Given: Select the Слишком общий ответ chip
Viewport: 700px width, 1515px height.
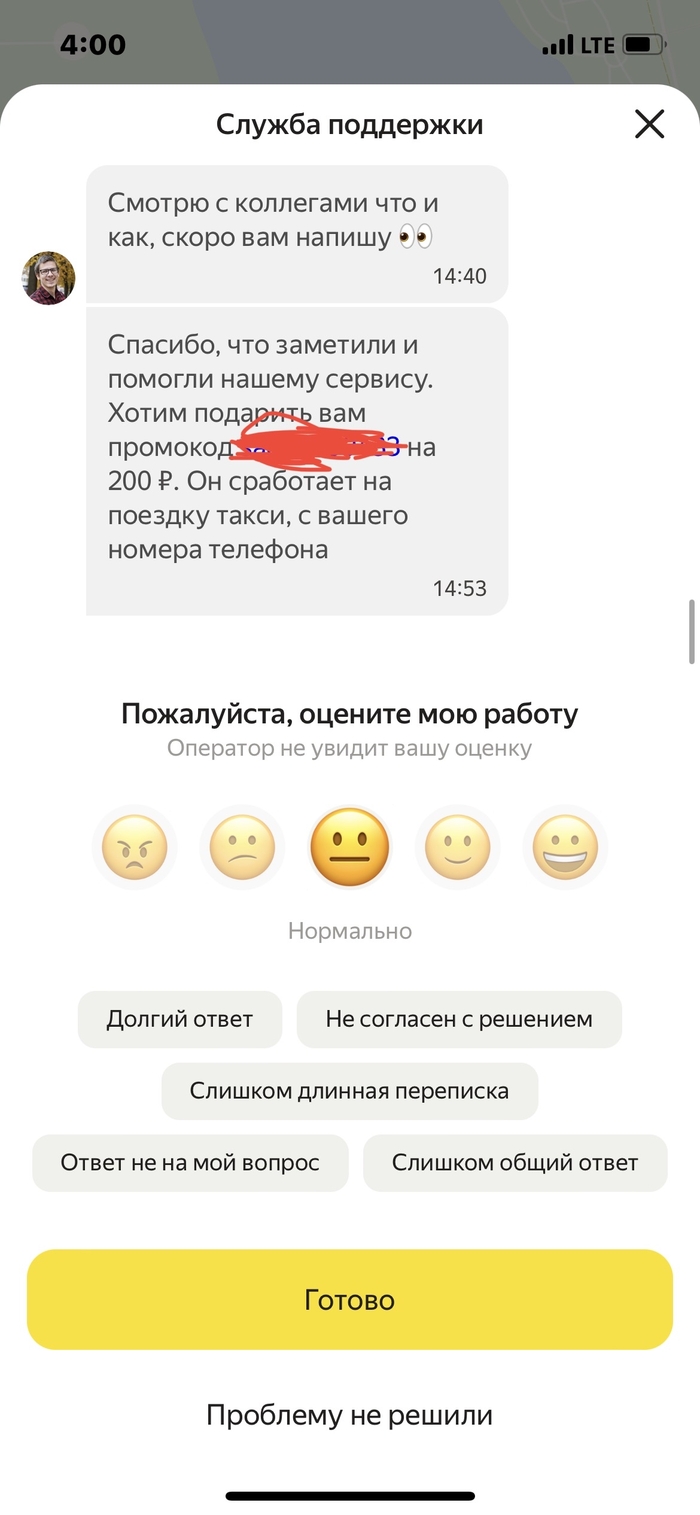Looking at the screenshot, I should point(515,1163).
